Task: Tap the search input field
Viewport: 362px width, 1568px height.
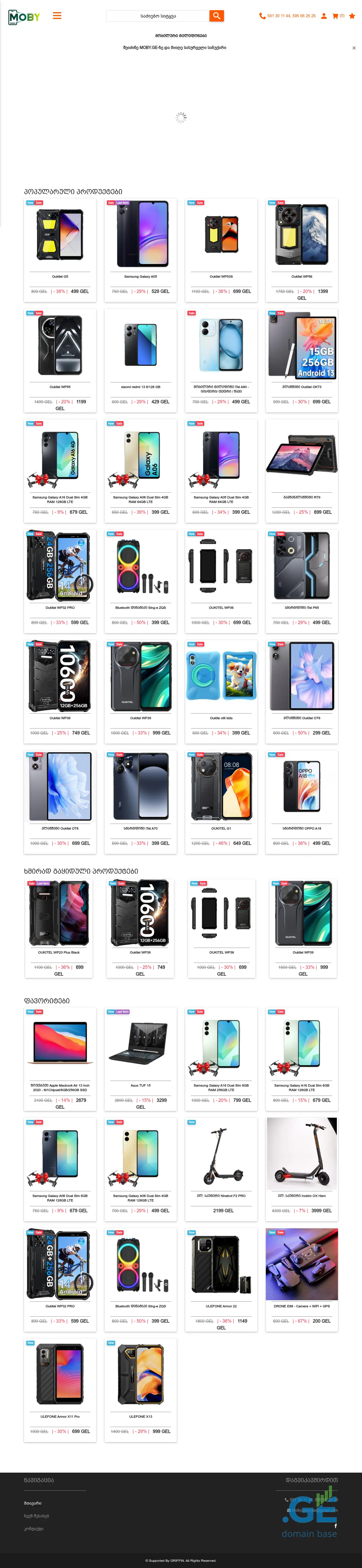Action: 158,16
